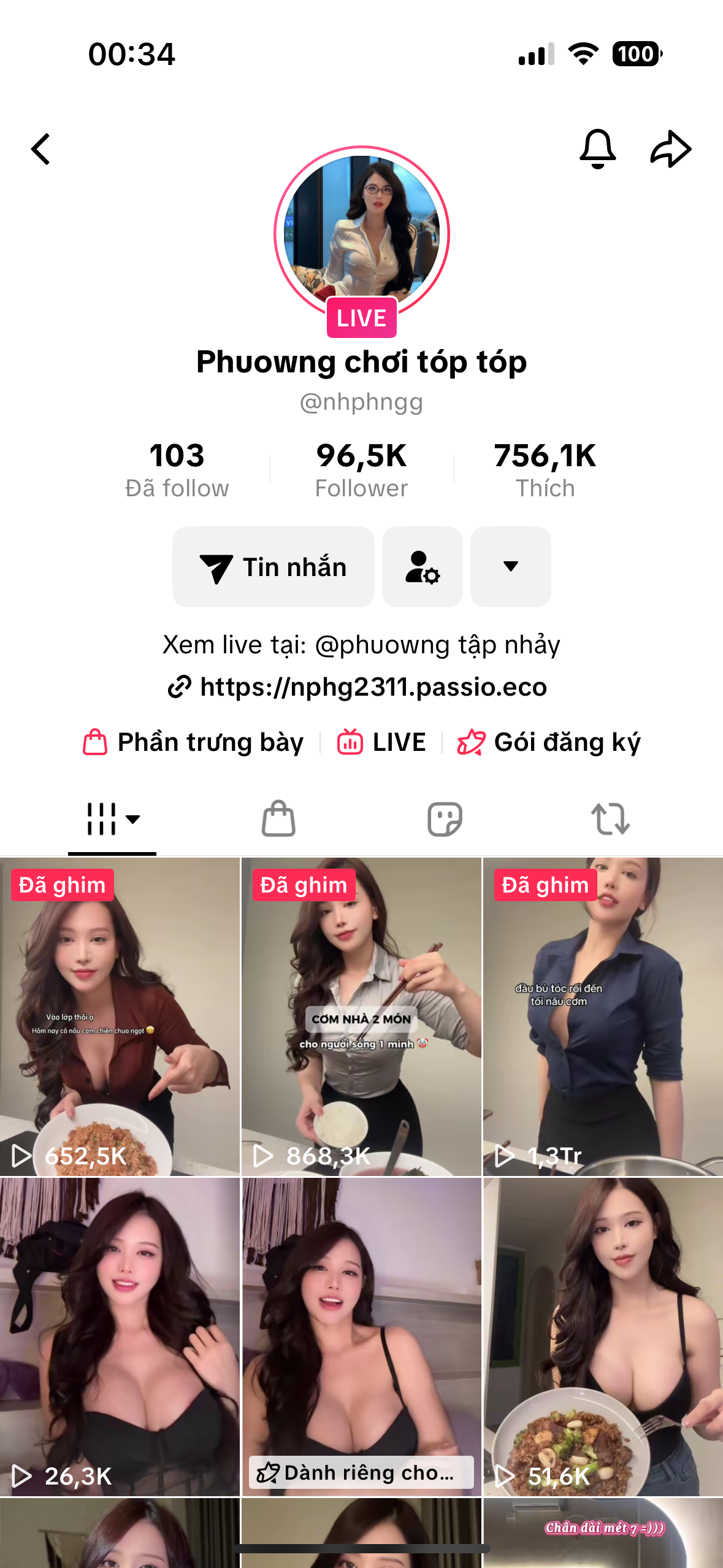This screenshot has height=1568, width=723.
Task: Play pinned video with 652,5K views
Action: (120, 1017)
